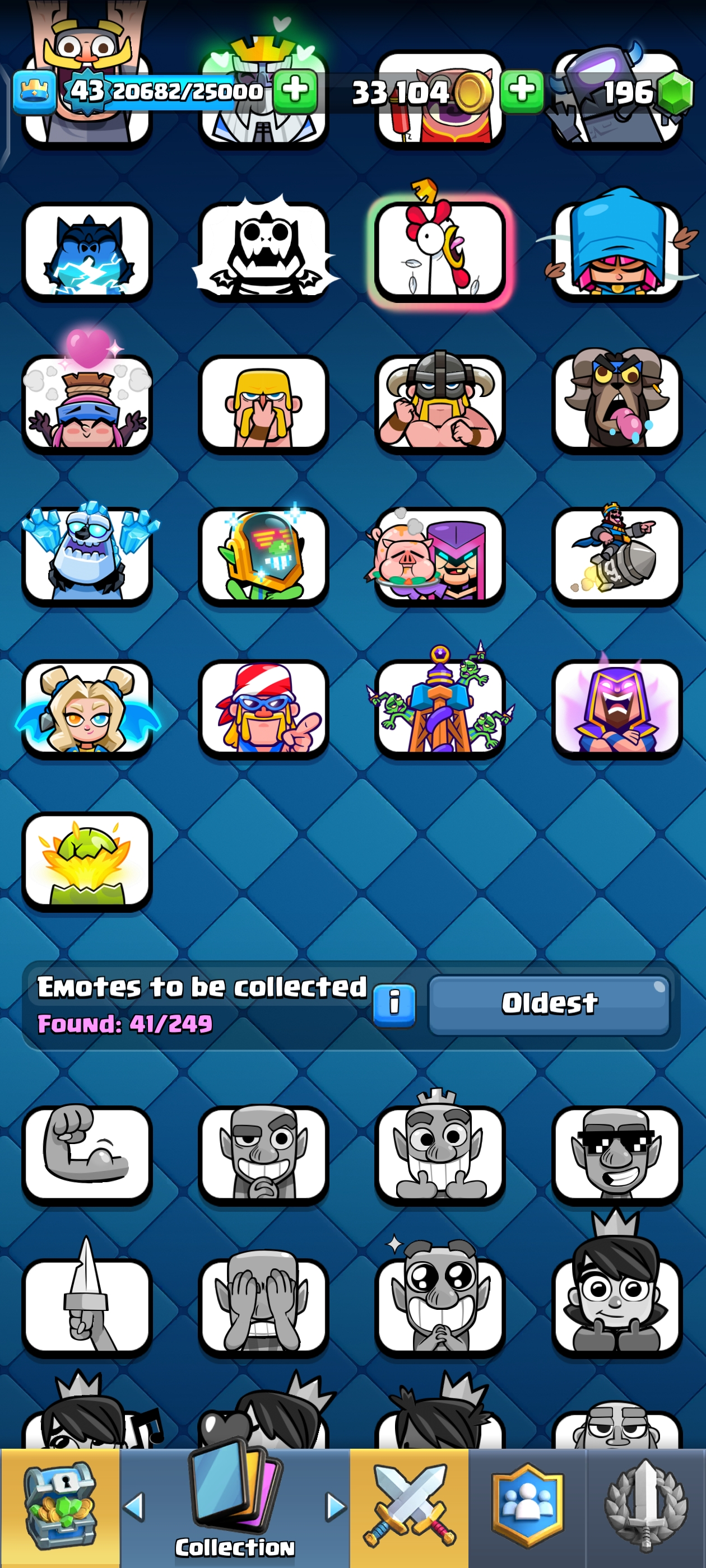
Task: Open the gems counter shop
Action: coord(645,92)
